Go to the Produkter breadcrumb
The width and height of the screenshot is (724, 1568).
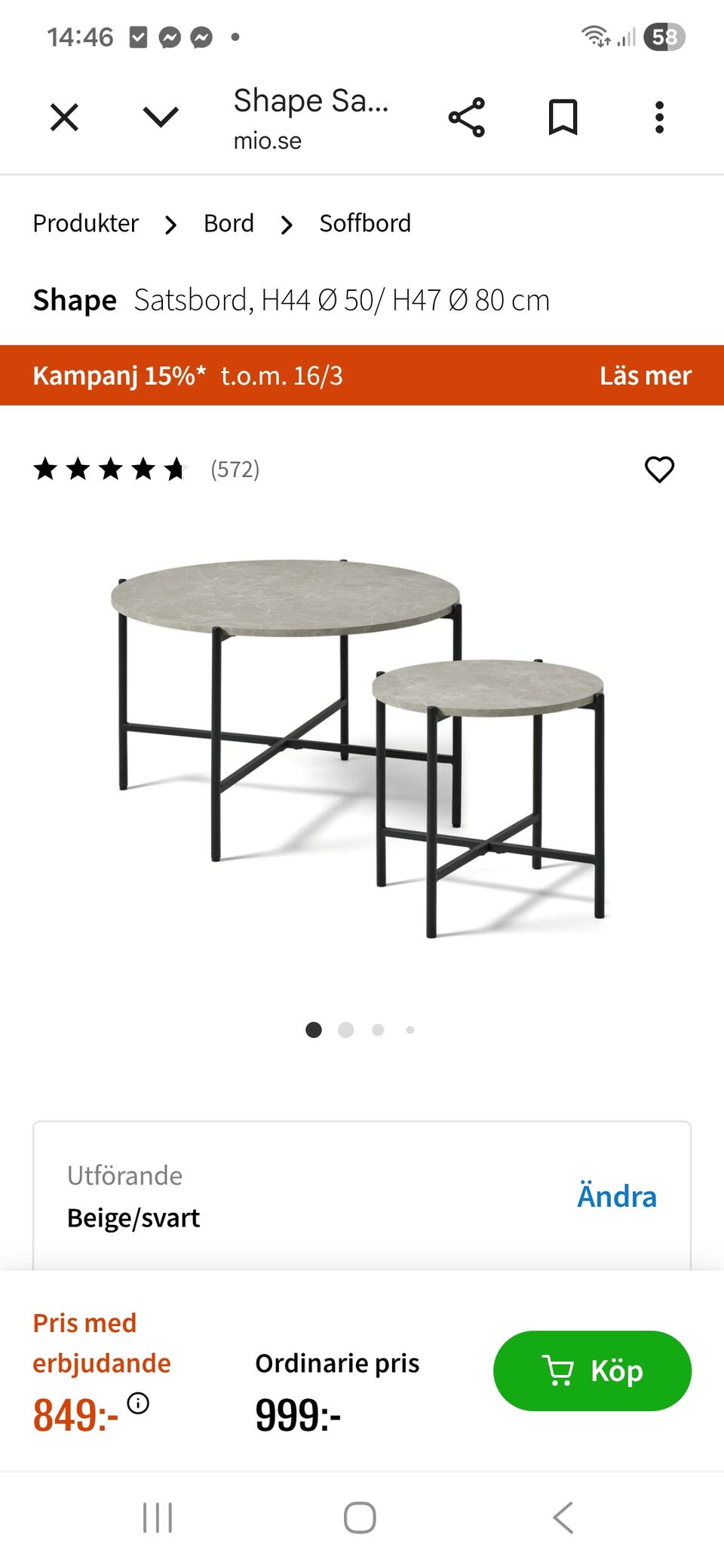click(x=86, y=223)
